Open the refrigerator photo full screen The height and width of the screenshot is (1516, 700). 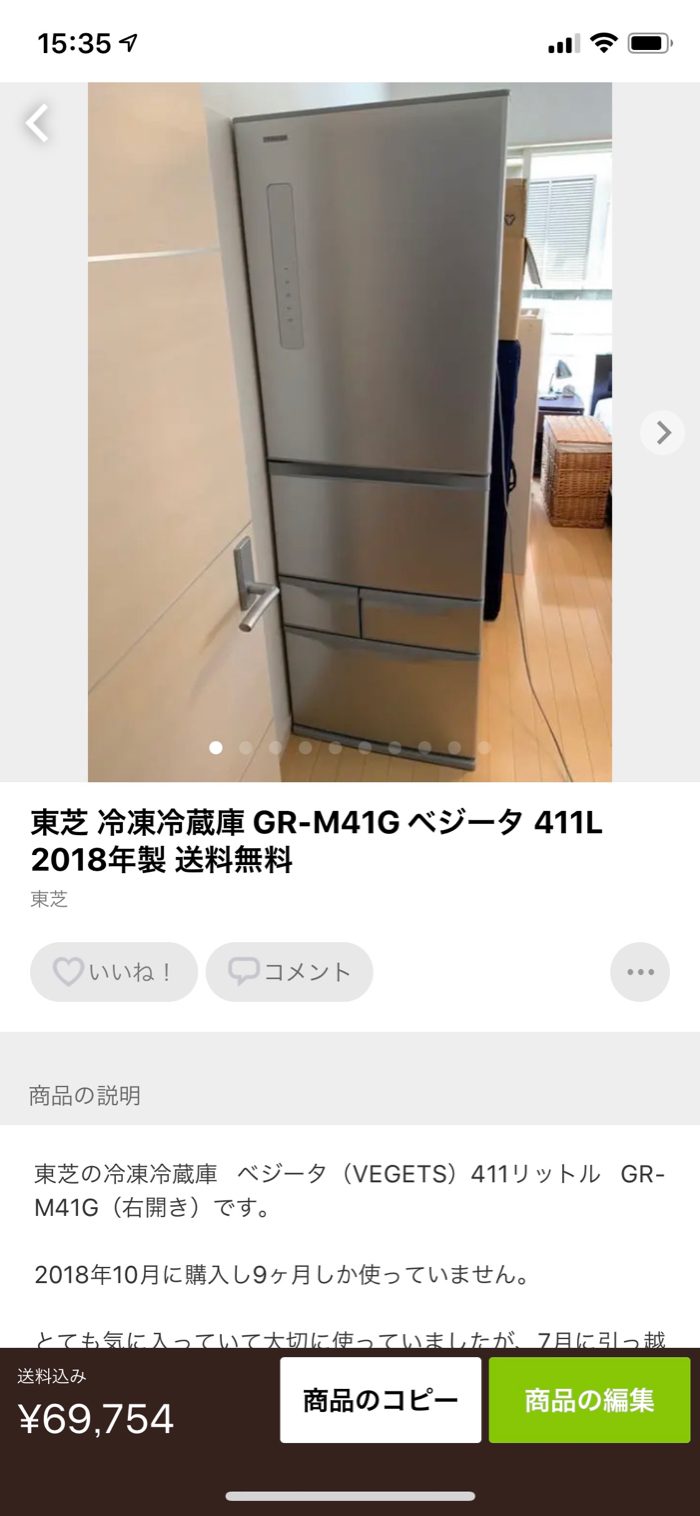click(350, 430)
